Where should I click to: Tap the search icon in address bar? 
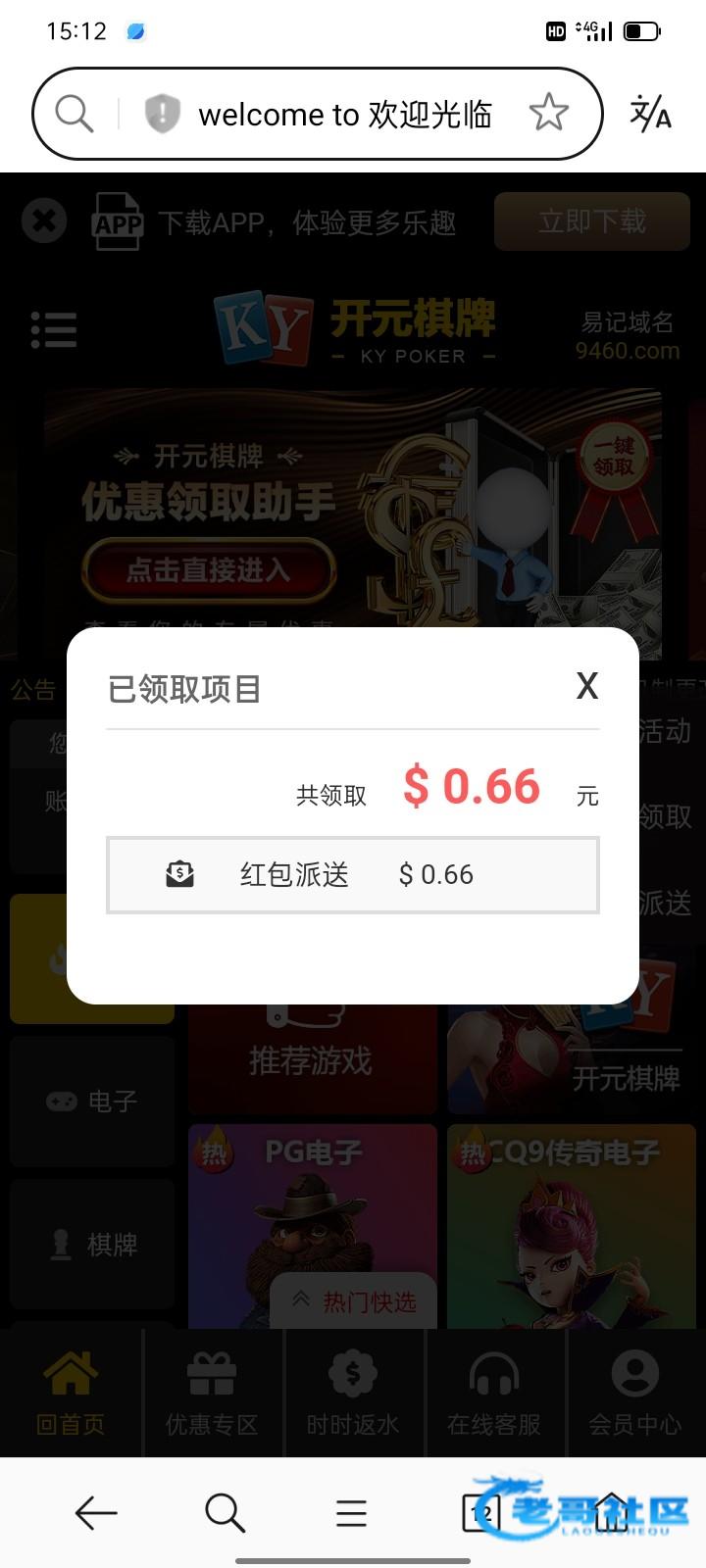tap(75, 114)
